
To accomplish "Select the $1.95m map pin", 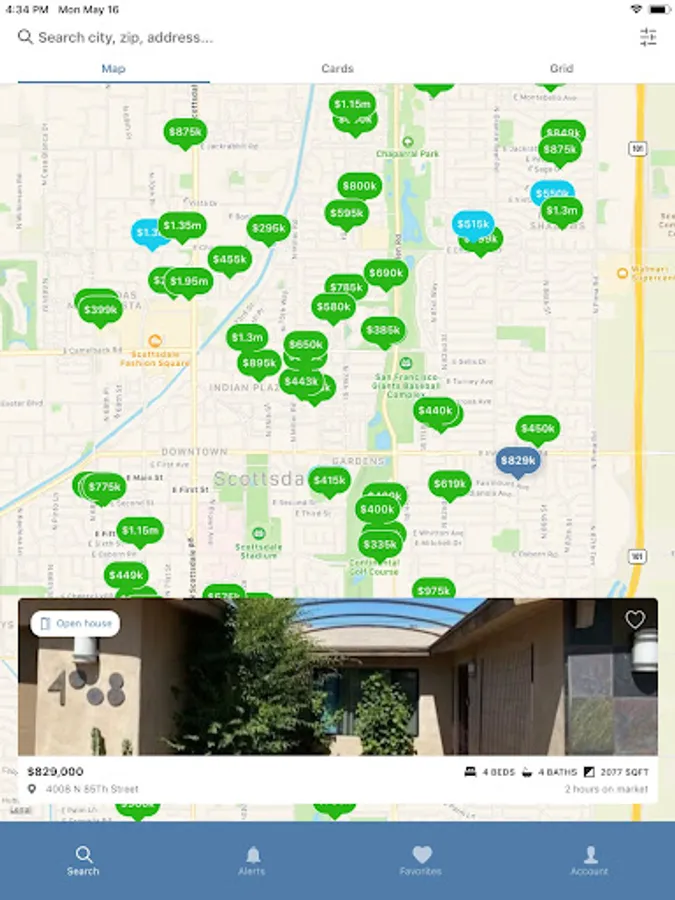I will coord(189,281).
